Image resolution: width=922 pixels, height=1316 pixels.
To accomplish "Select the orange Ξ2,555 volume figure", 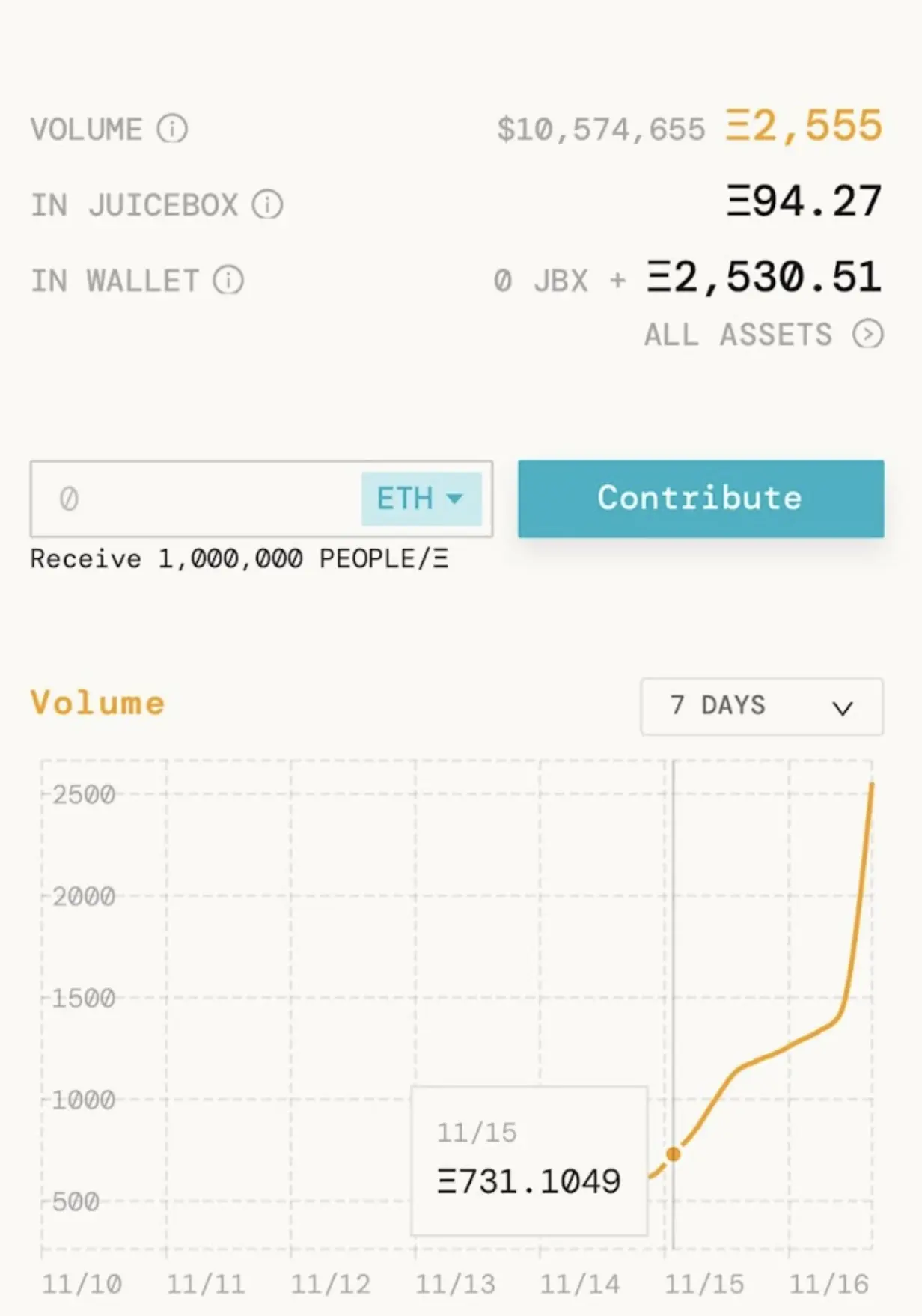I will (801, 126).
